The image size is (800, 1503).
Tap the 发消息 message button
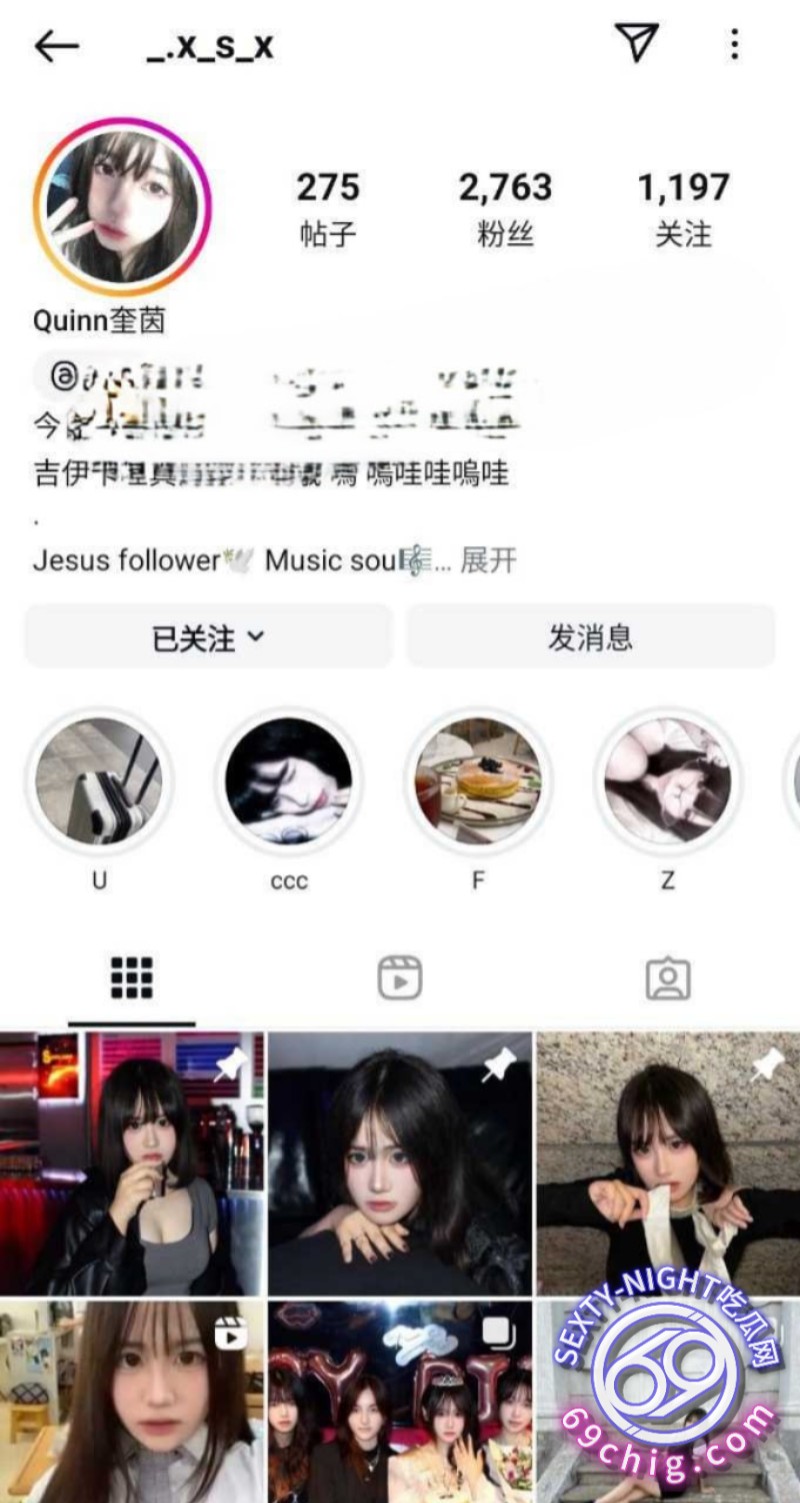point(590,637)
